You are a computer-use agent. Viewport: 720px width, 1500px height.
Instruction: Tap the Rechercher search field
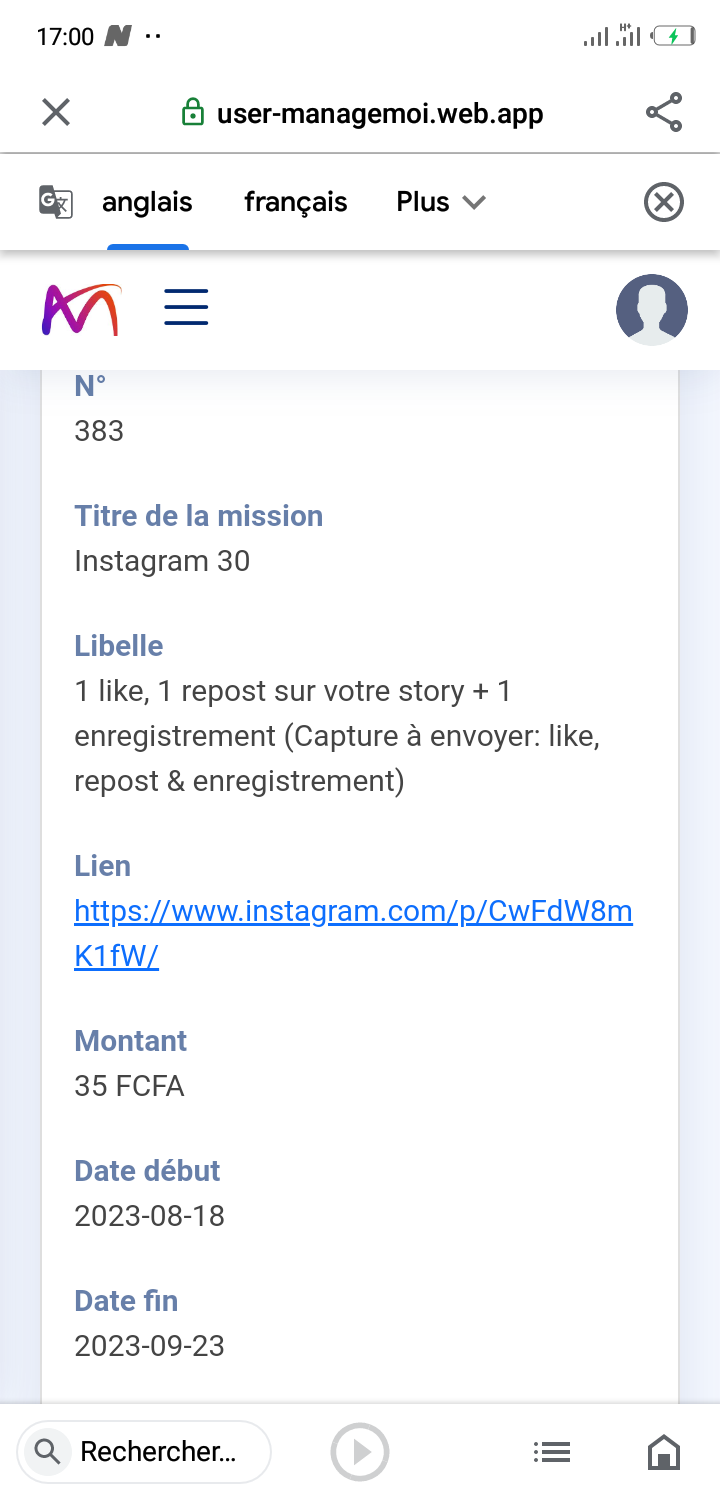(x=144, y=1452)
